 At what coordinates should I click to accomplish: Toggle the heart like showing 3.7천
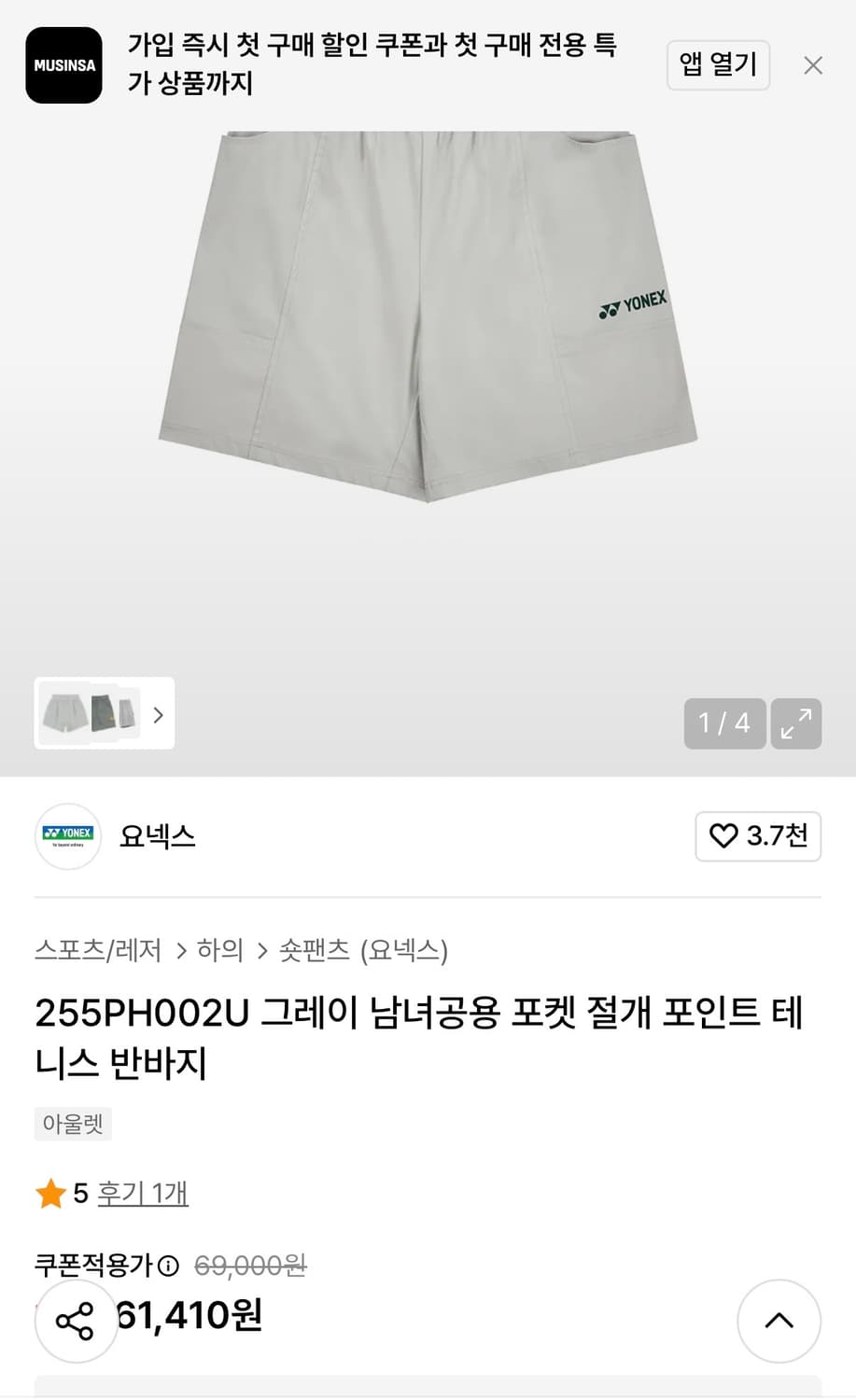pyautogui.click(x=758, y=837)
